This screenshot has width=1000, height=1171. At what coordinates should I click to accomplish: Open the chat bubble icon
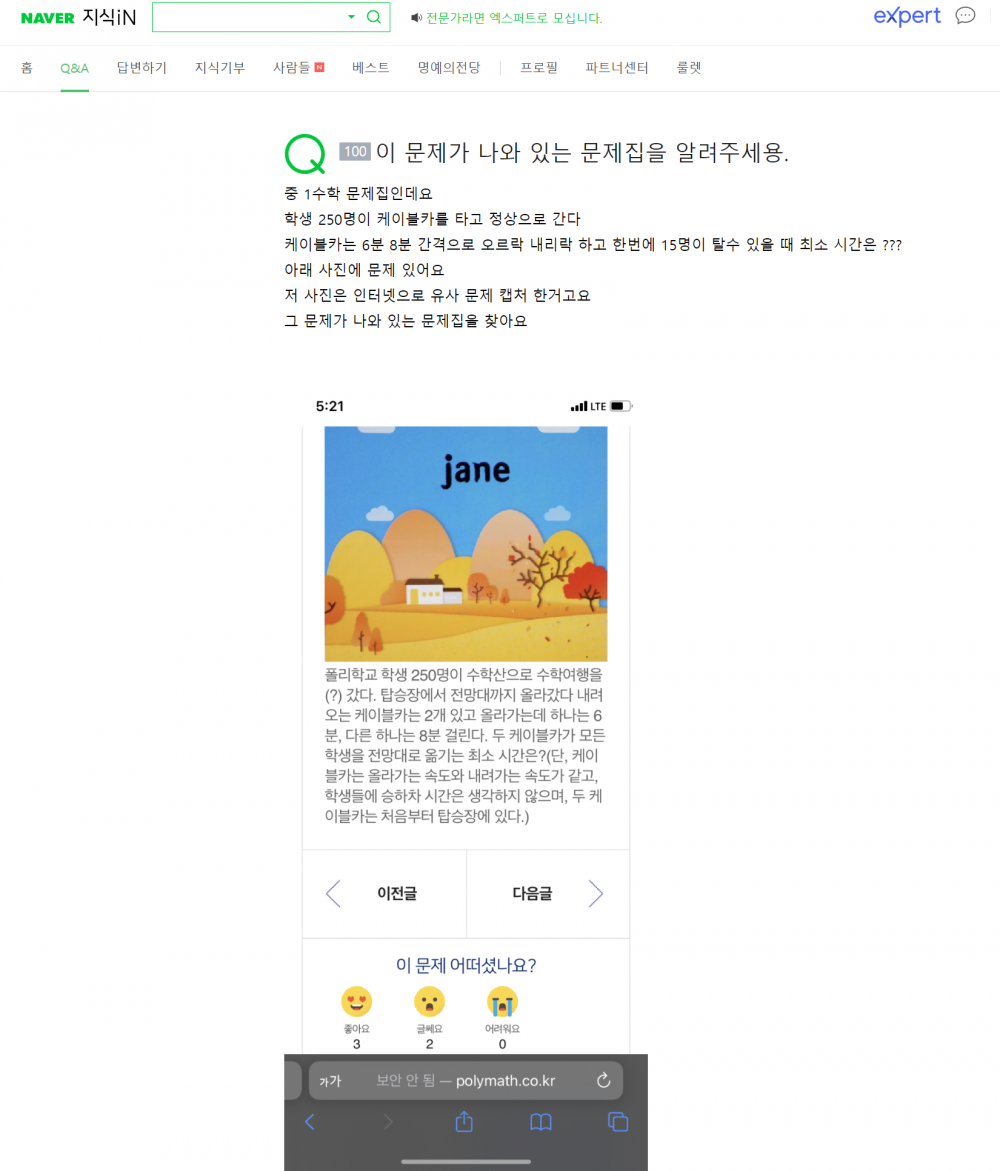click(965, 16)
